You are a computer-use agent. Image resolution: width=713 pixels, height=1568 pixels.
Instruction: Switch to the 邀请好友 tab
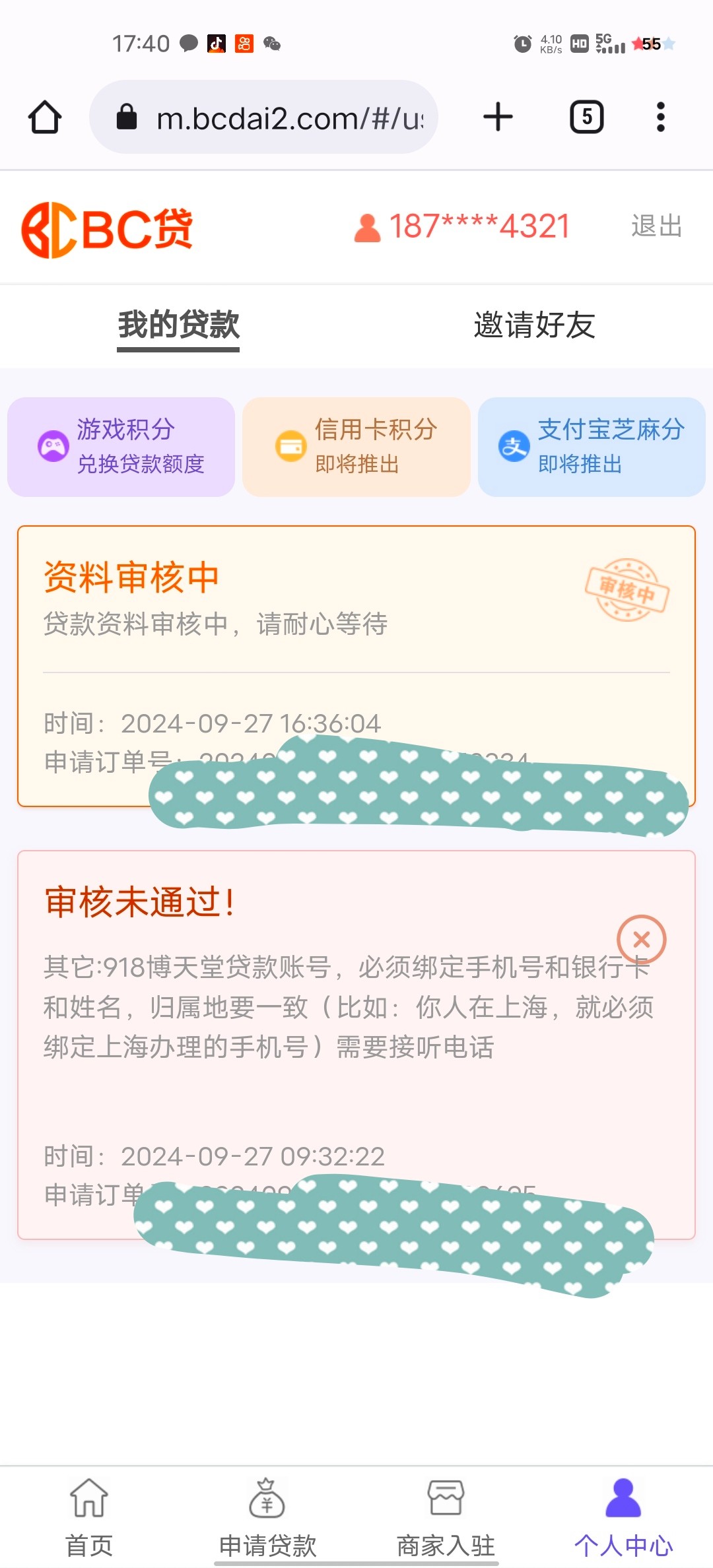pyautogui.click(x=534, y=325)
